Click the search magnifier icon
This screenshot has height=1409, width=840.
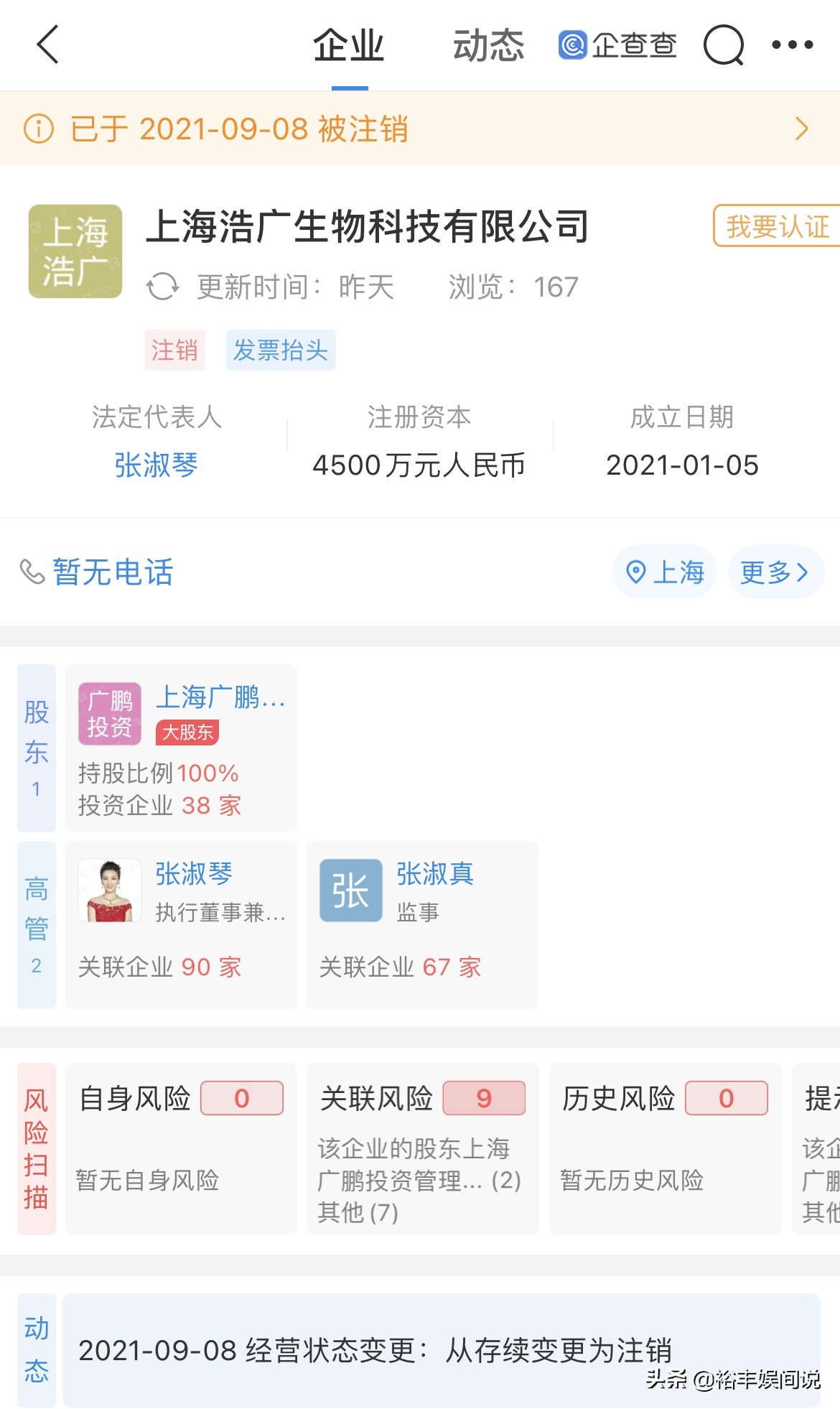pos(724,45)
